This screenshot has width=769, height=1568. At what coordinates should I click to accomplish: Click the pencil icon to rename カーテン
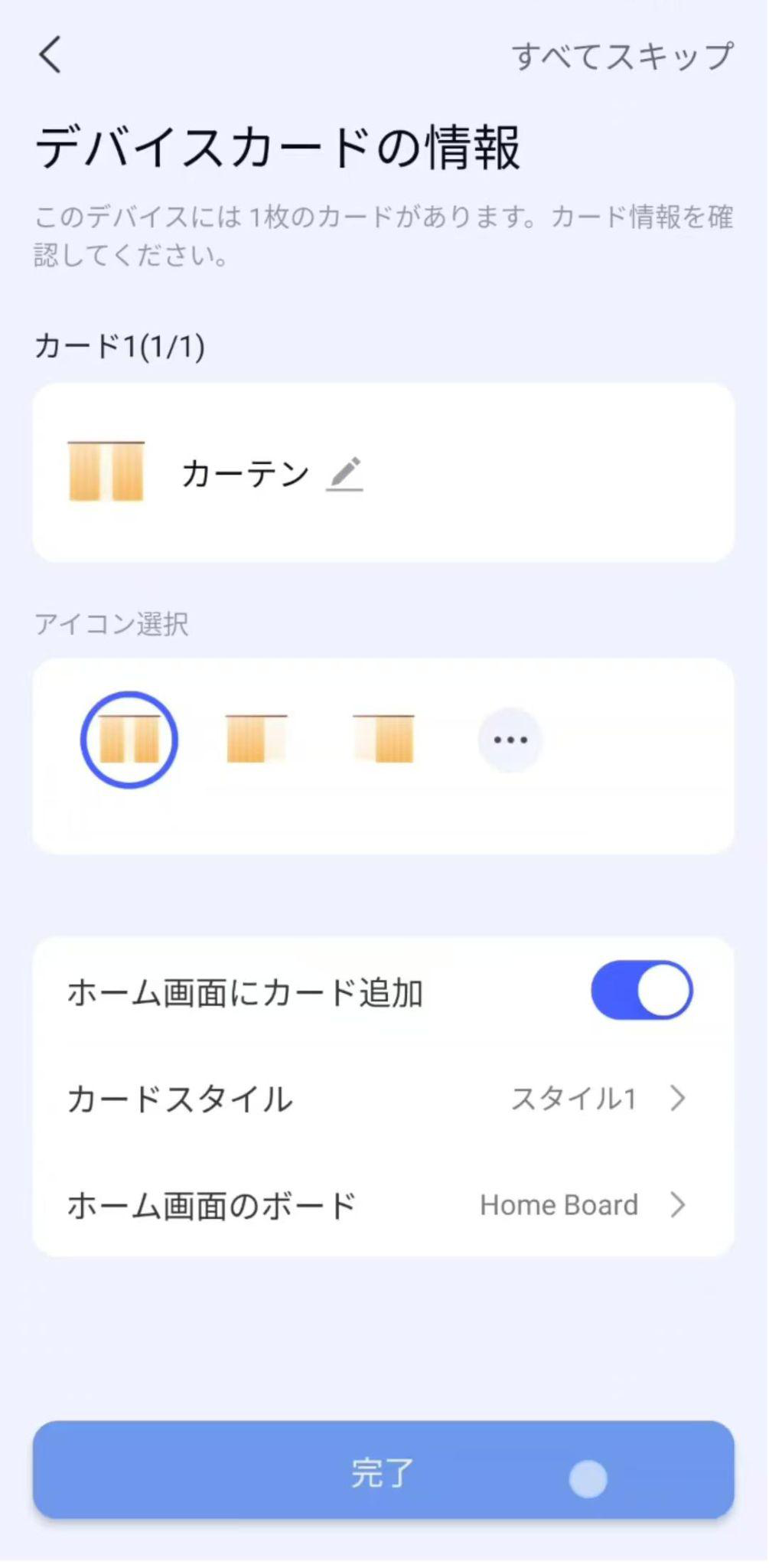click(x=345, y=473)
